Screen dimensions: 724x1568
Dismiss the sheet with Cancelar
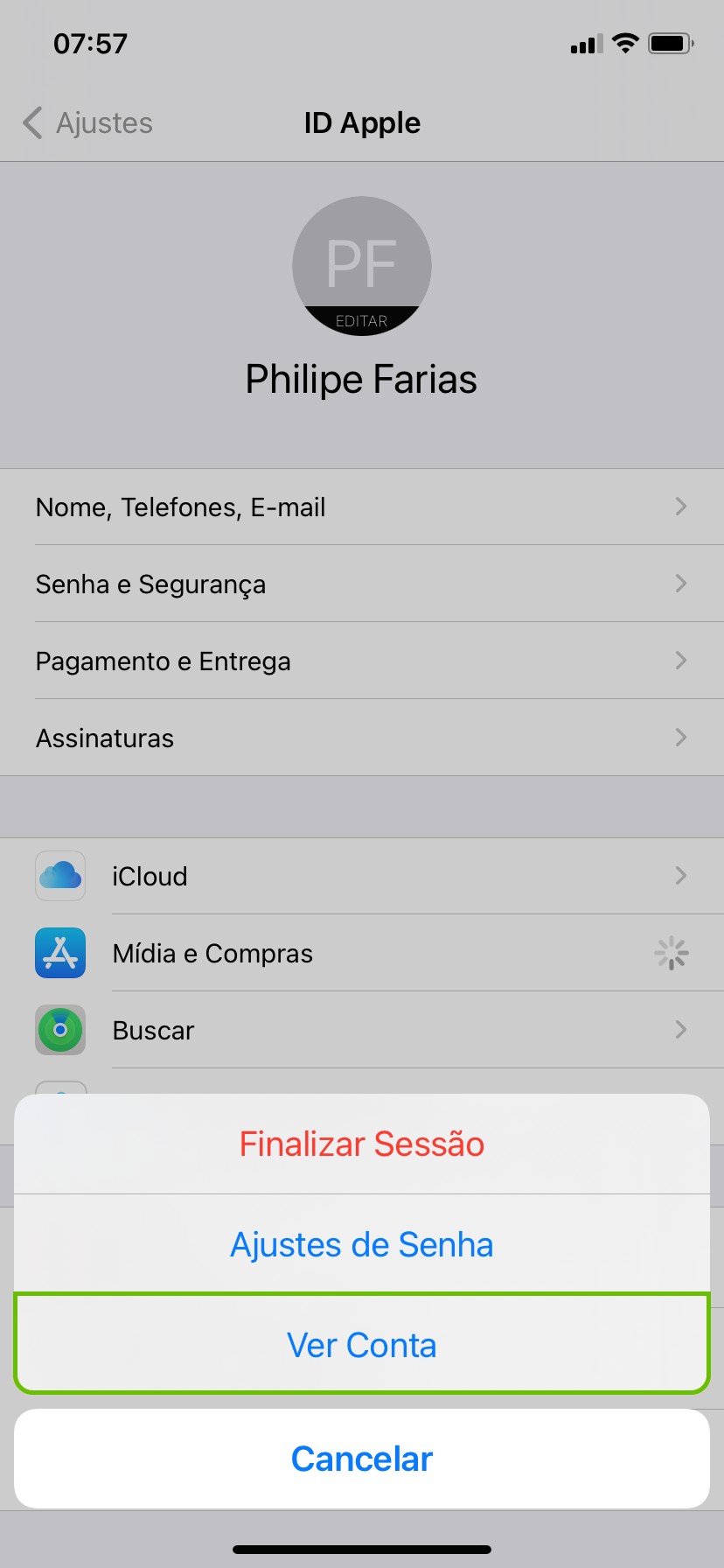click(362, 1459)
